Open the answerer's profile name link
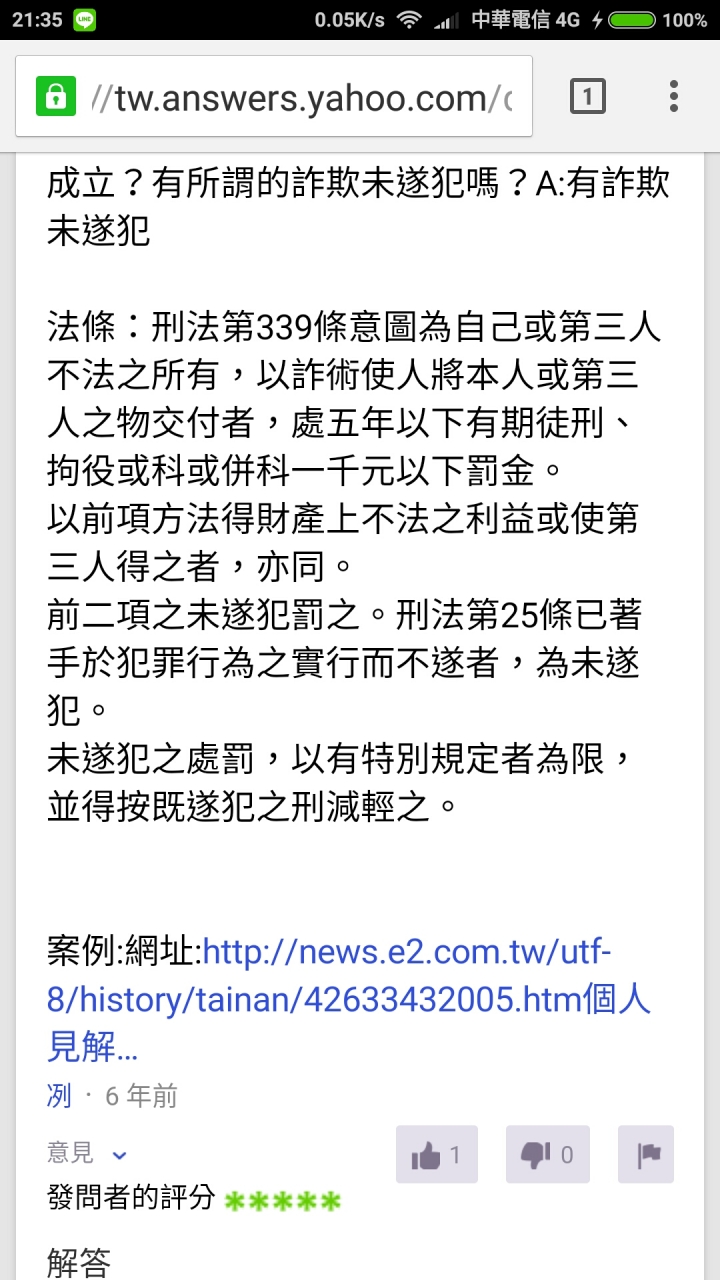Image resolution: width=720 pixels, height=1280 pixels. (x=59, y=1096)
